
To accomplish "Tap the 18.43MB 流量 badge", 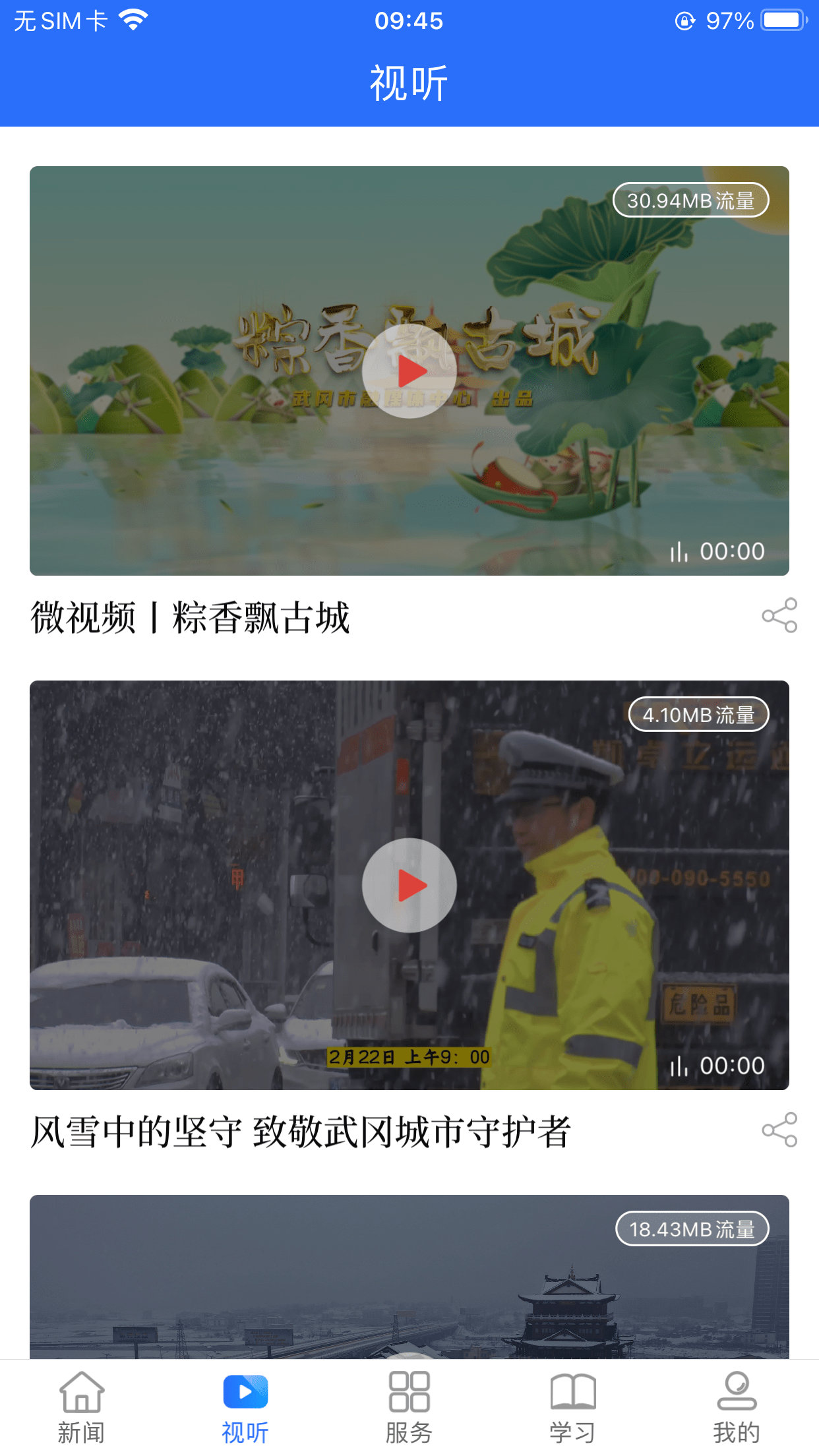I will (693, 1228).
